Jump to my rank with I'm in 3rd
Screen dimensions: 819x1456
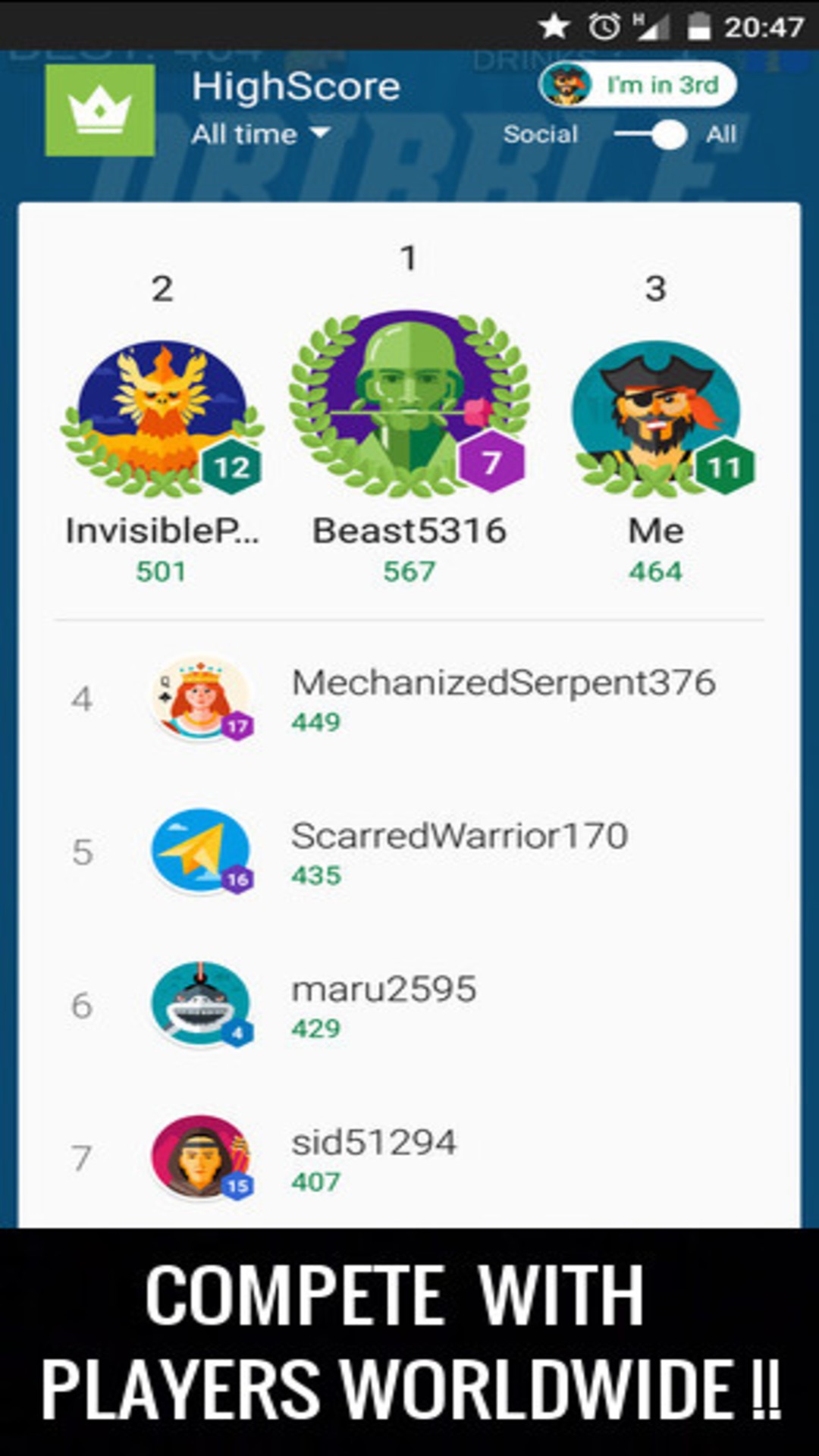click(x=638, y=85)
